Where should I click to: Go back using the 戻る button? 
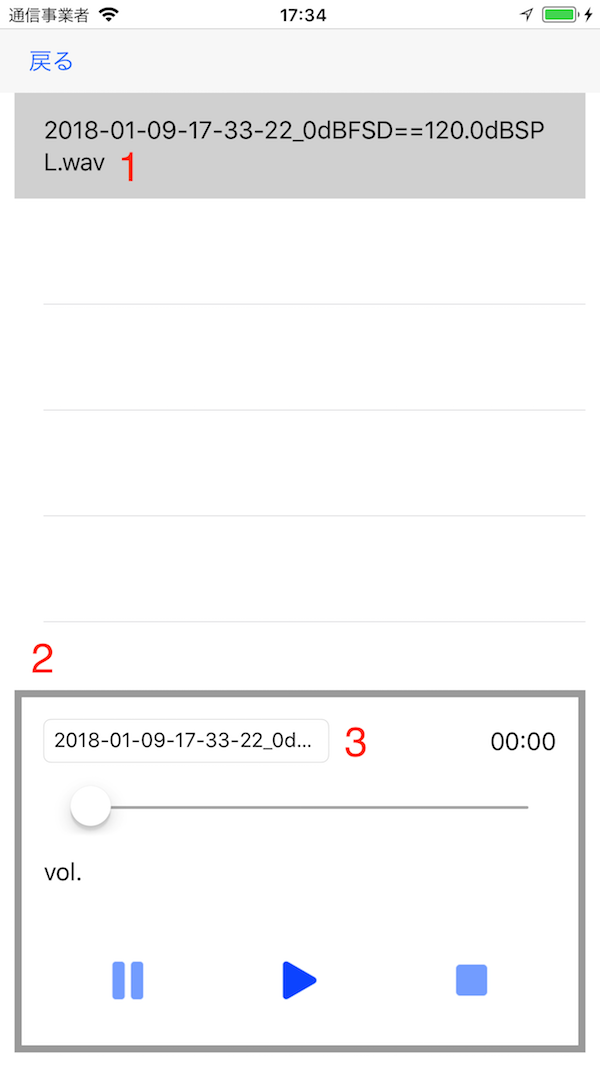[x=51, y=61]
